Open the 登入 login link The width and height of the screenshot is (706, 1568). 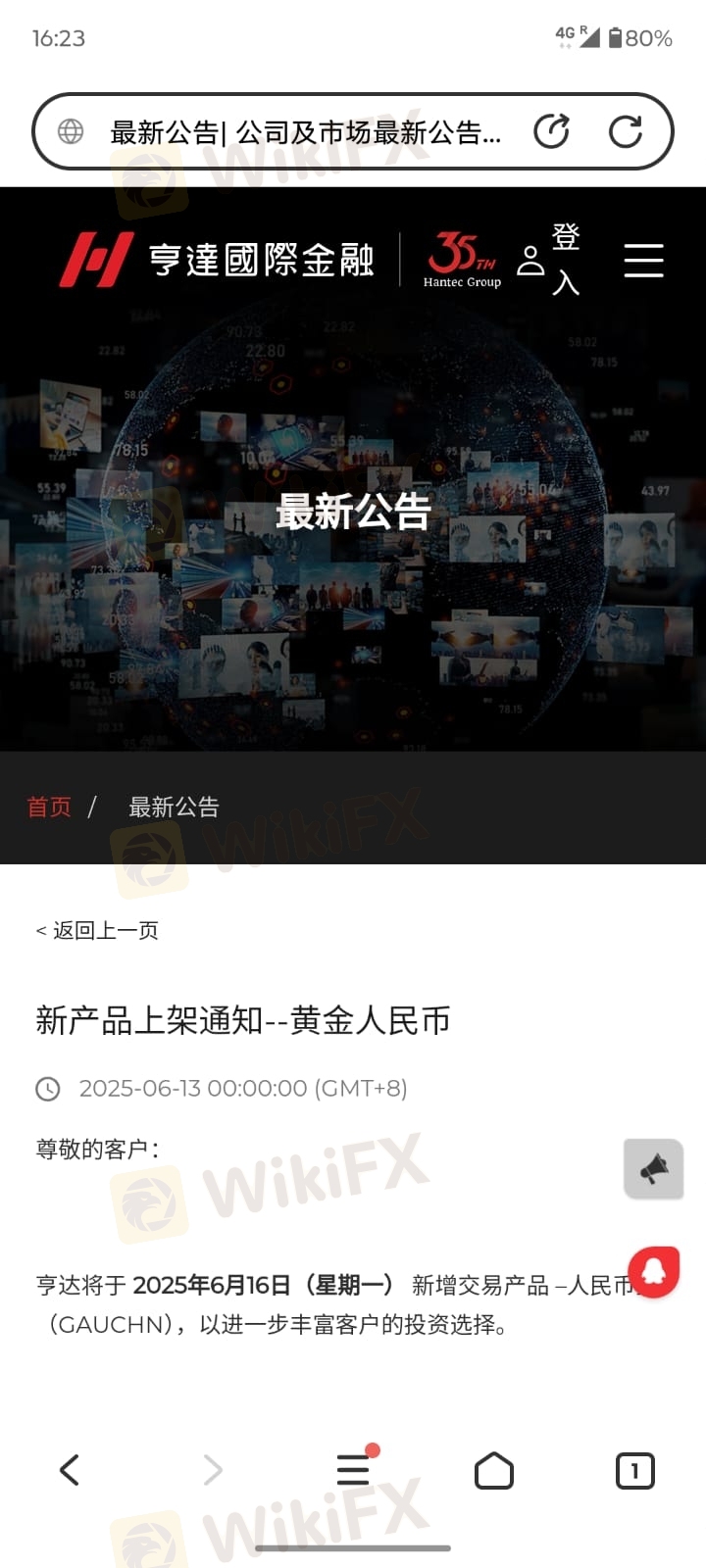(x=549, y=260)
